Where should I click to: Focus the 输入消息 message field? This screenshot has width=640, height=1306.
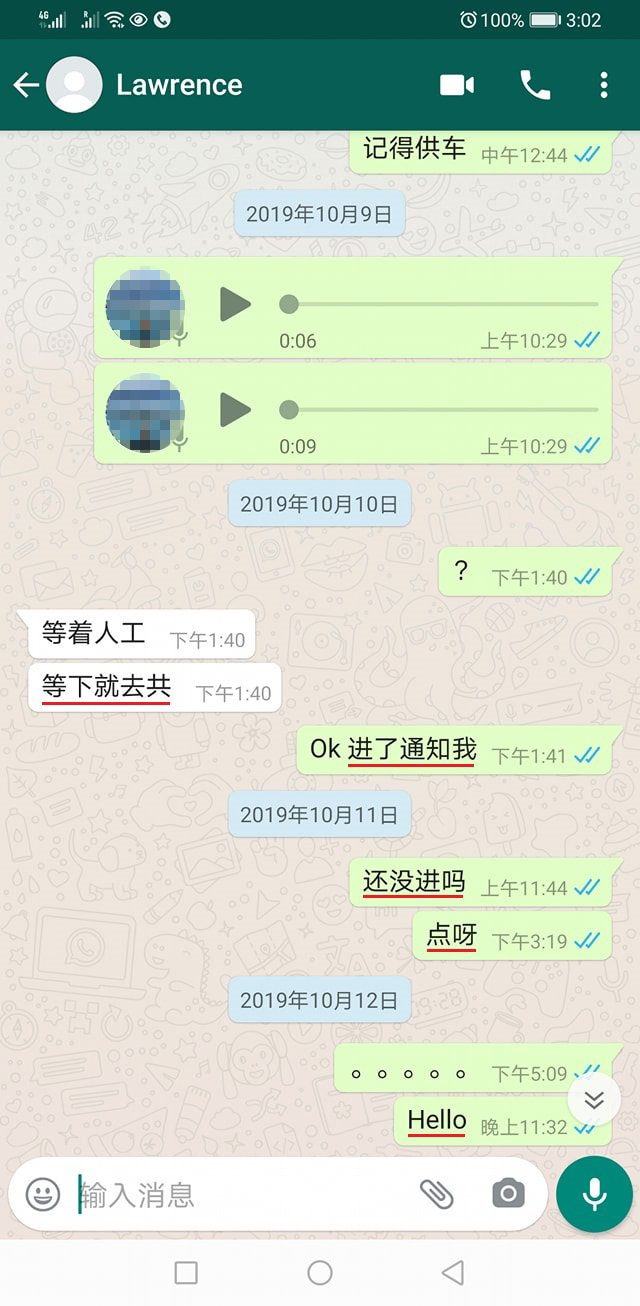pos(240,1194)
